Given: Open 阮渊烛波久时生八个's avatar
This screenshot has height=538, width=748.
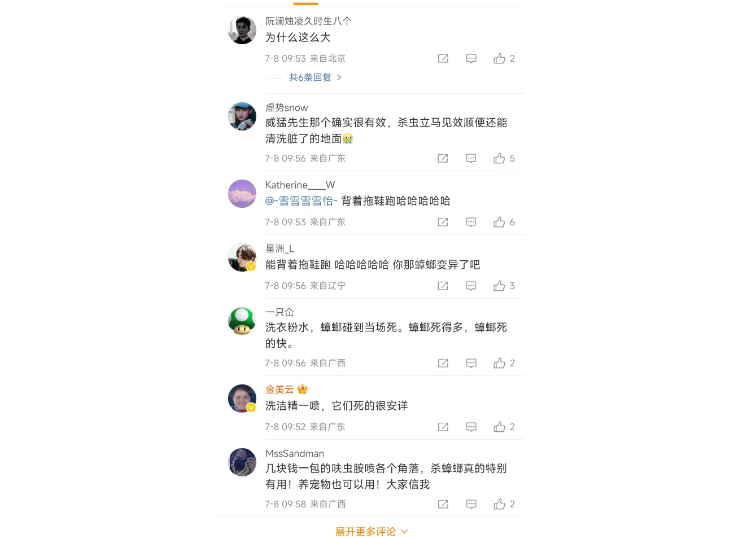Looking at the screenshot, I should coord(242,30).
